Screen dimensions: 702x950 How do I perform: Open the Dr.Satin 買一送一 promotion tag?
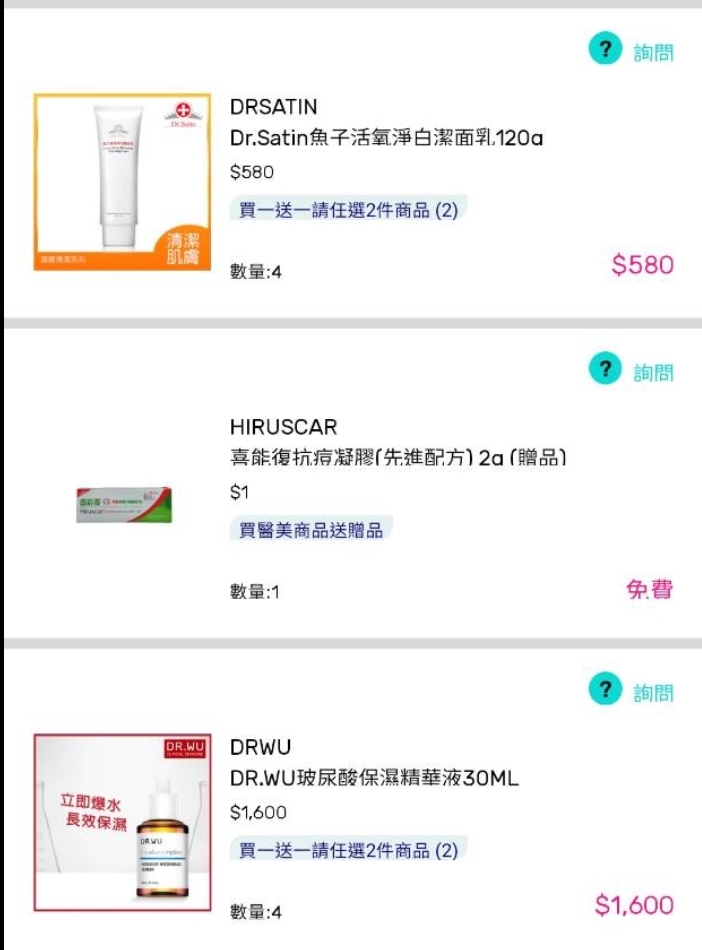pyautogui.click(x=347, y=210)
